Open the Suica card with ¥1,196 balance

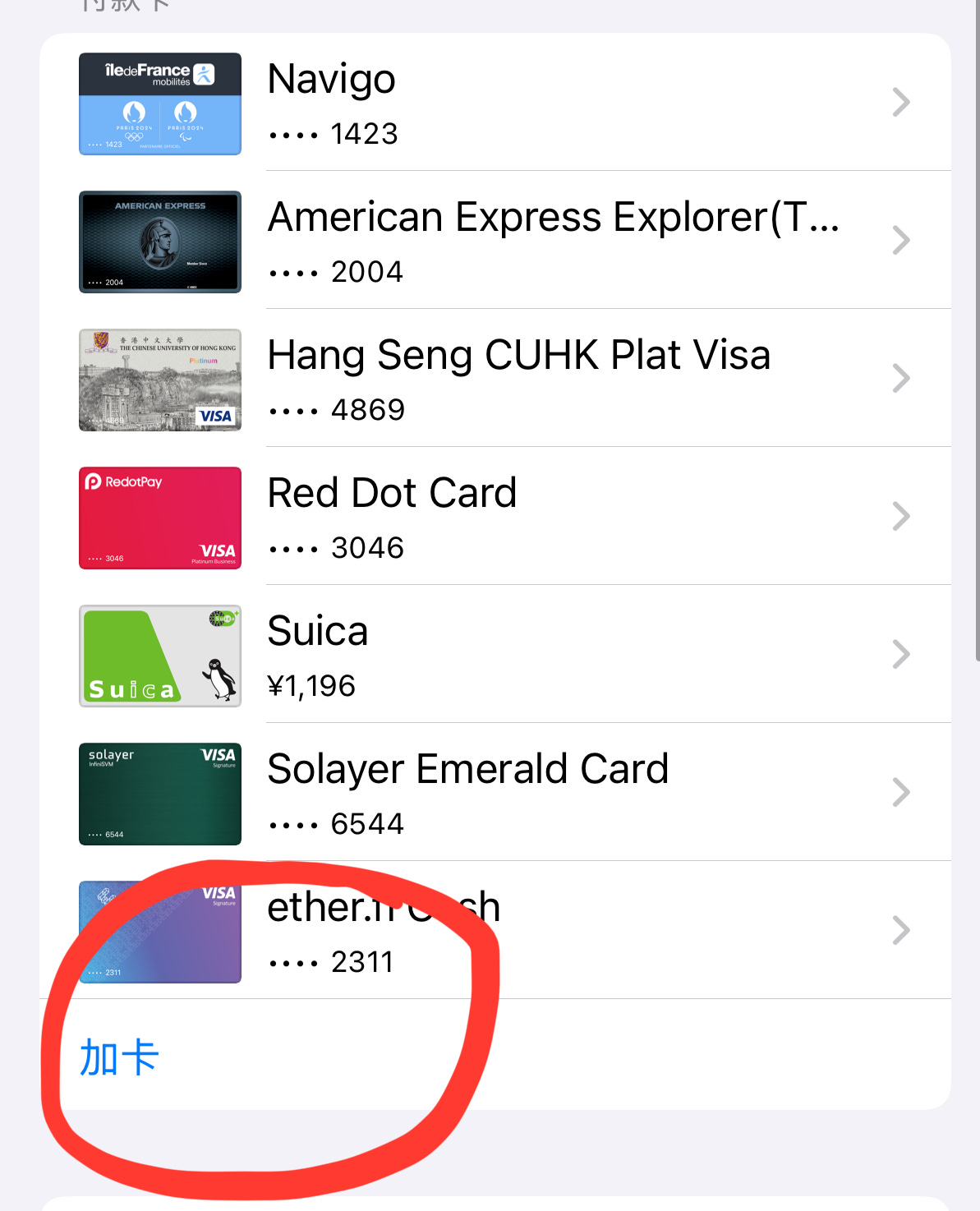pos(493,655)
